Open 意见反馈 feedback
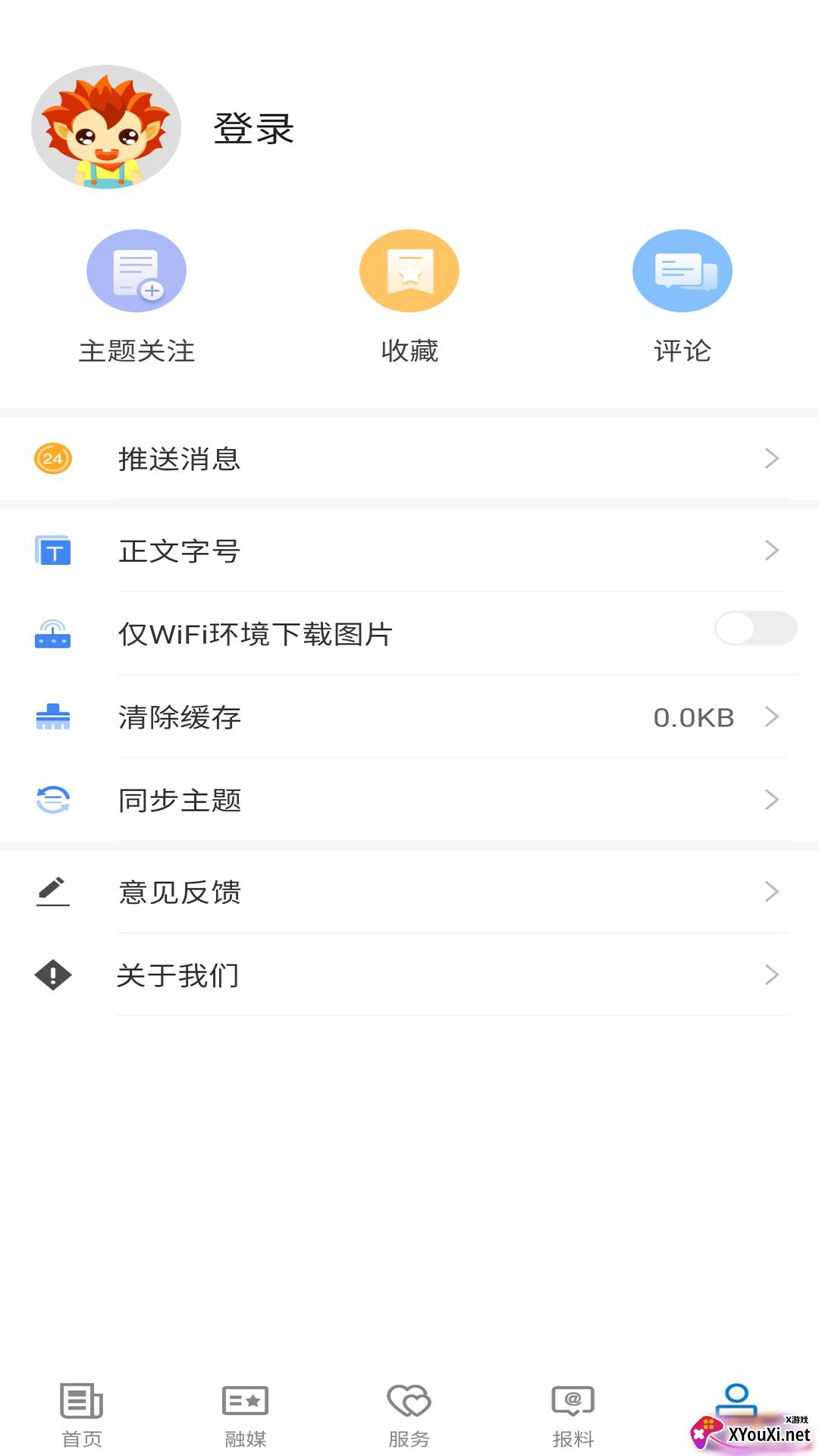Screen dimensions: 819x1456 tap(409, 892)
